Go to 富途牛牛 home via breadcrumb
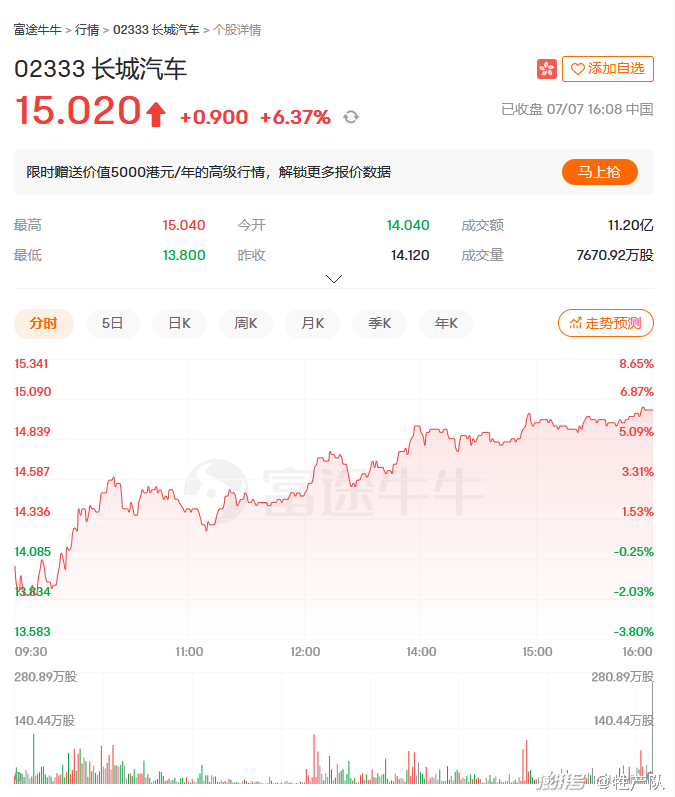 (x=39, y=30)
